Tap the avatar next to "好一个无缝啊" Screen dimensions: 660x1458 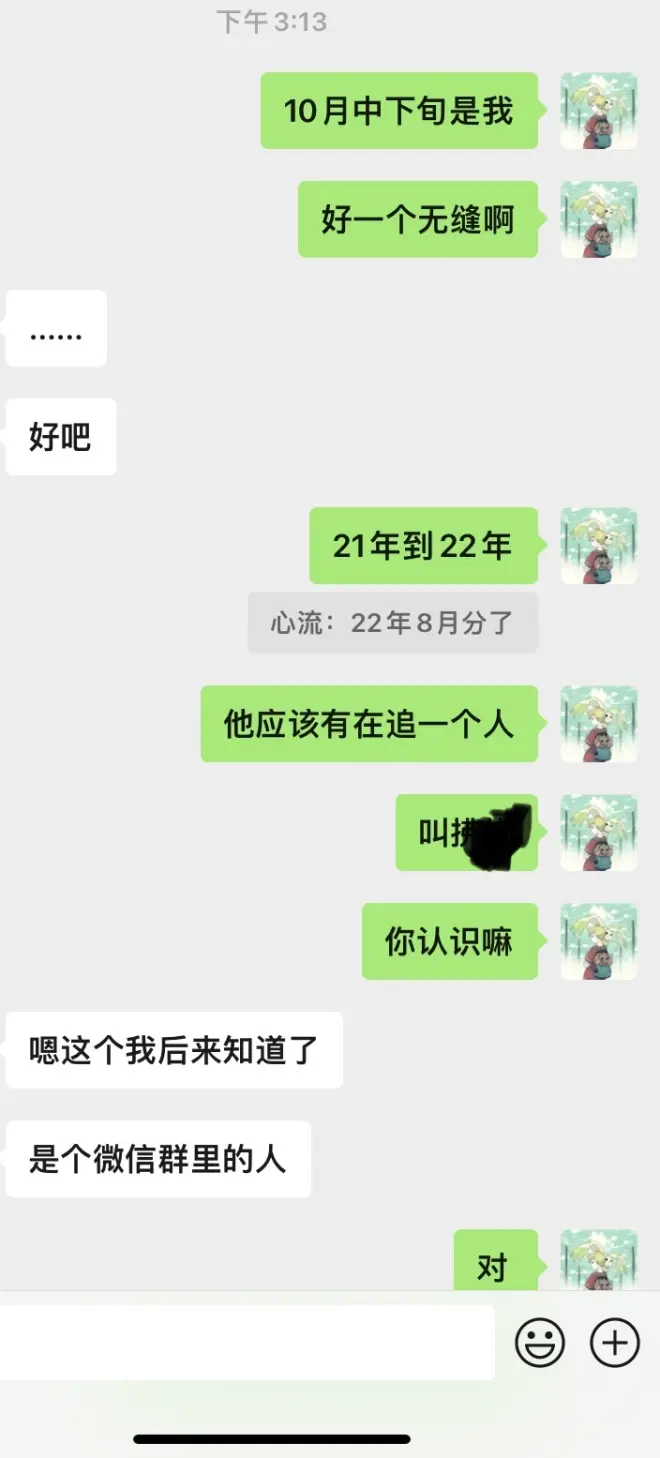599,220
